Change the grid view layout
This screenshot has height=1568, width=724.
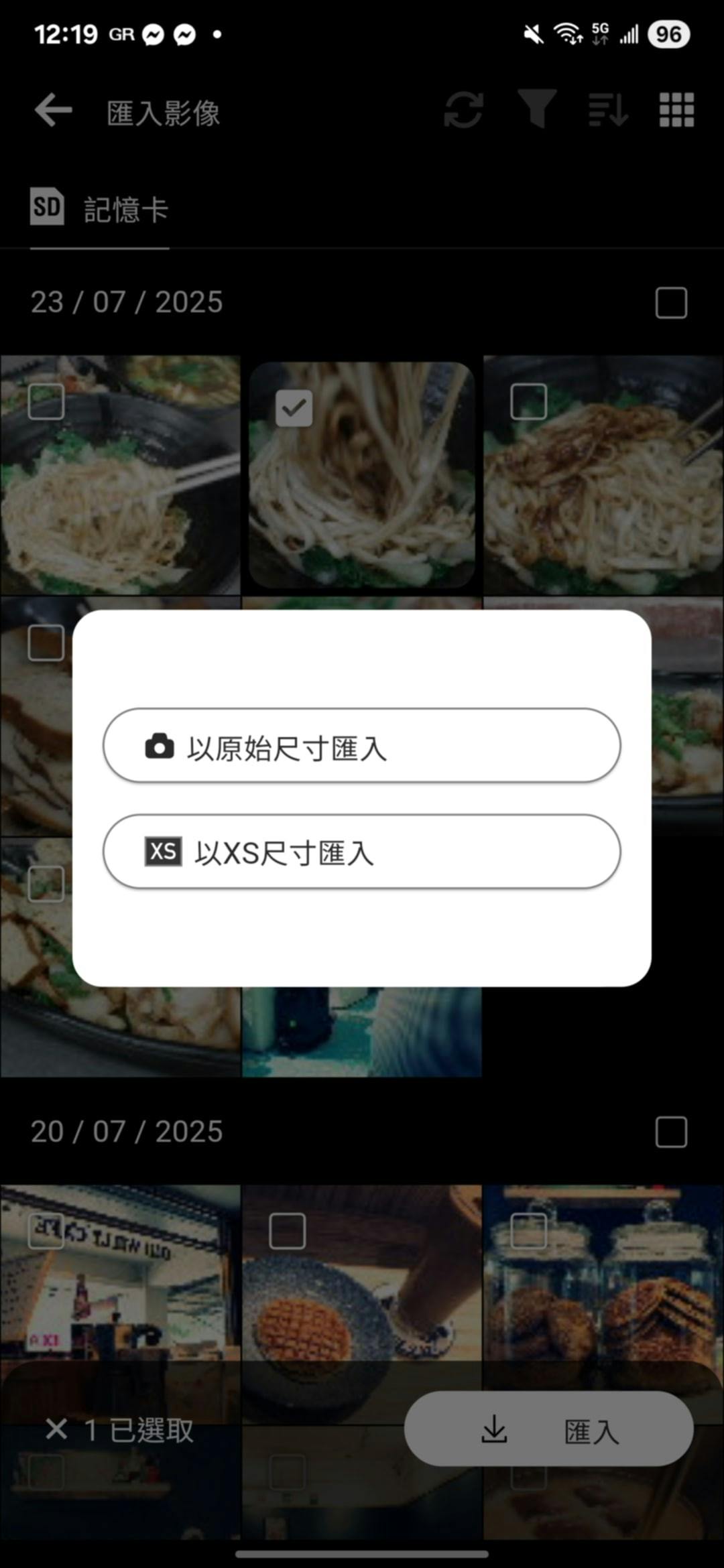[x=676, y=111]
